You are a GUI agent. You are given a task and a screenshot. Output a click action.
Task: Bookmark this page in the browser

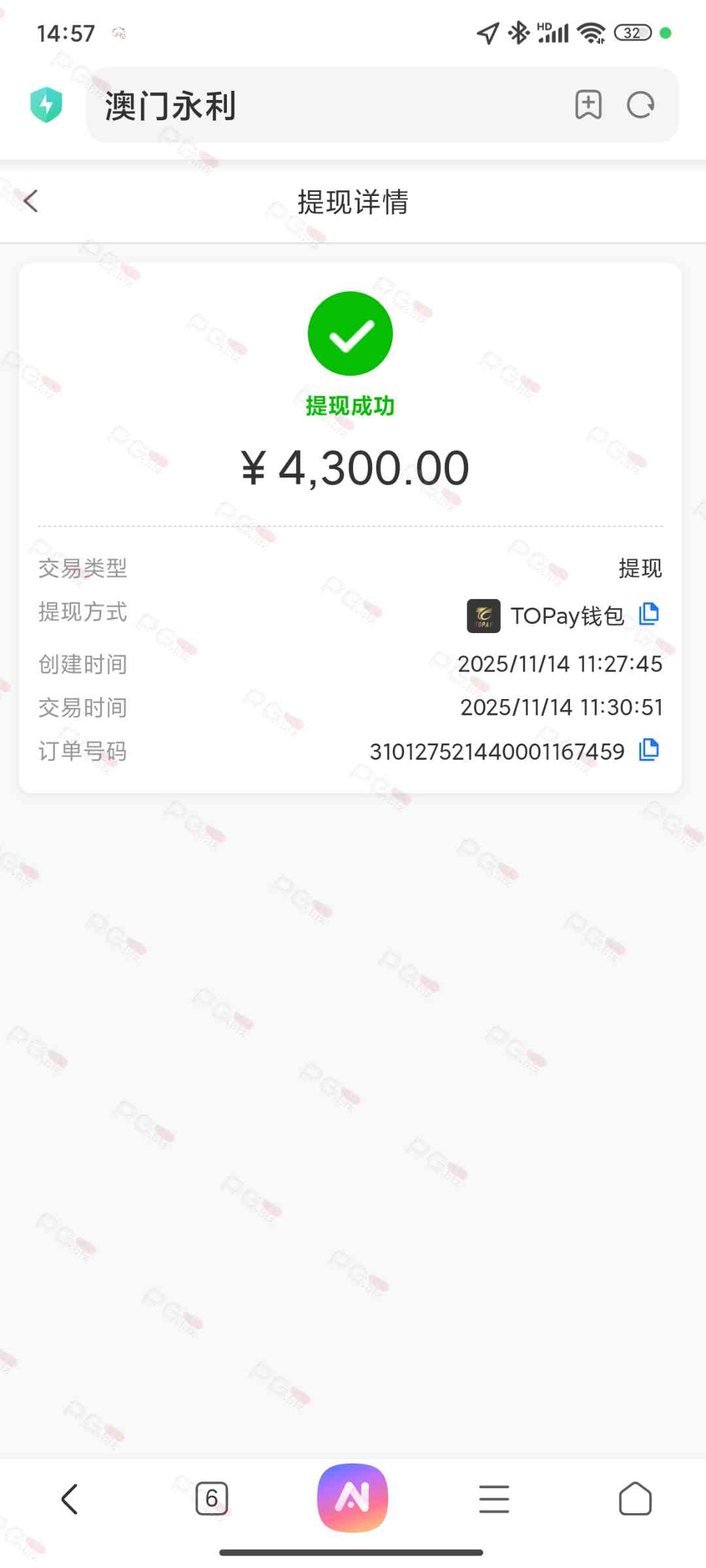[x=588, y=105]
